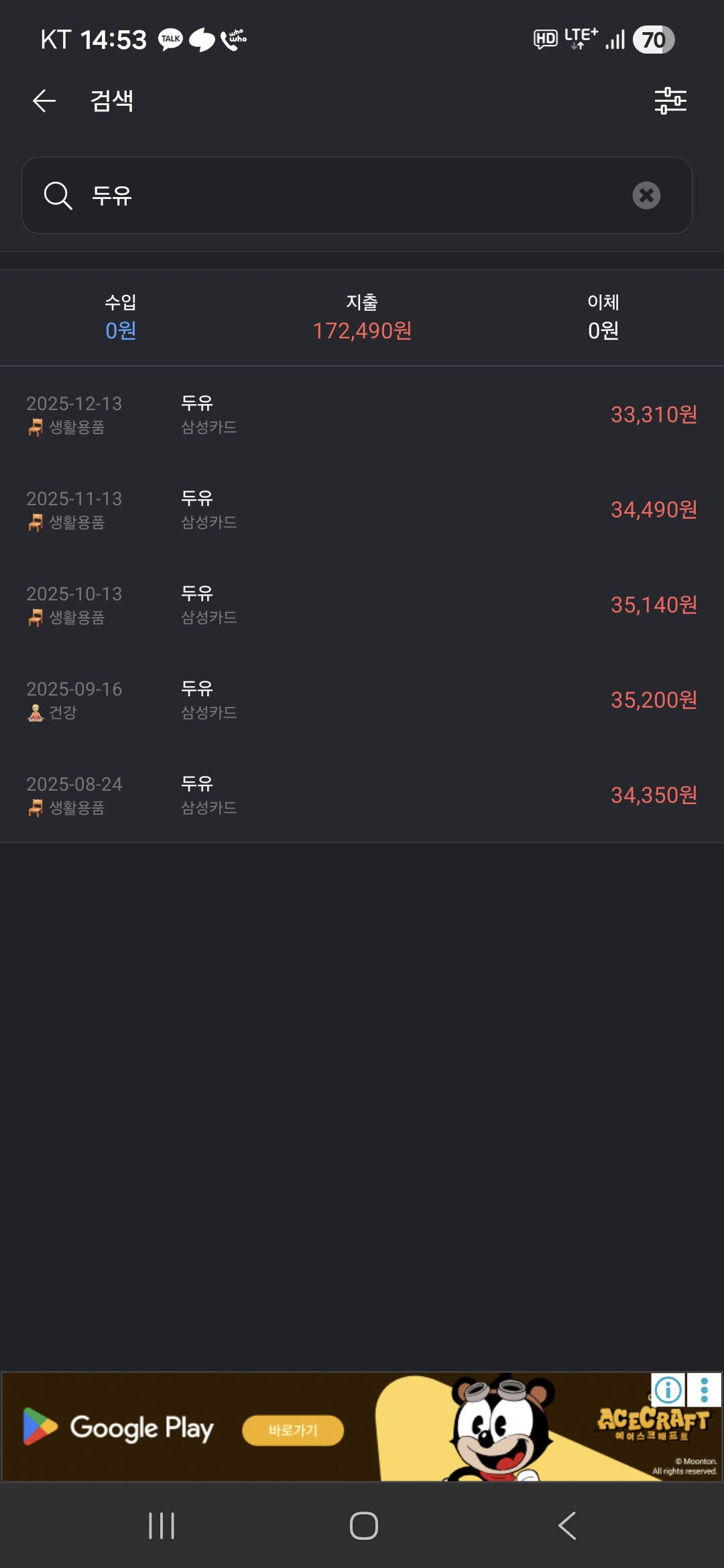
Task: Open the ad options three-dot menu
Action: coord(704,1390)
